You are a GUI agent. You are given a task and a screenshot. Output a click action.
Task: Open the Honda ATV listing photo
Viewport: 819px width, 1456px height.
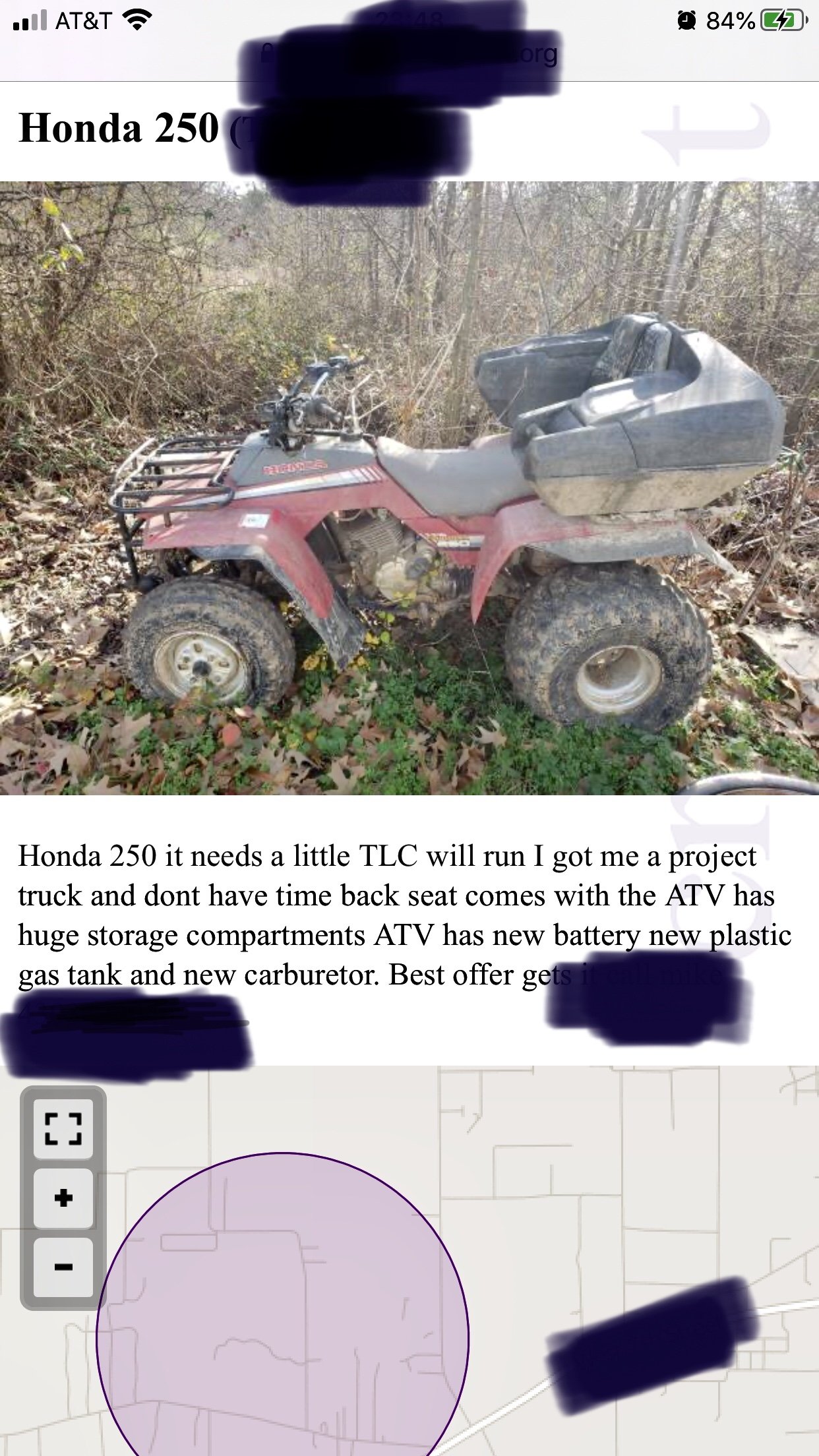(409, 488)
